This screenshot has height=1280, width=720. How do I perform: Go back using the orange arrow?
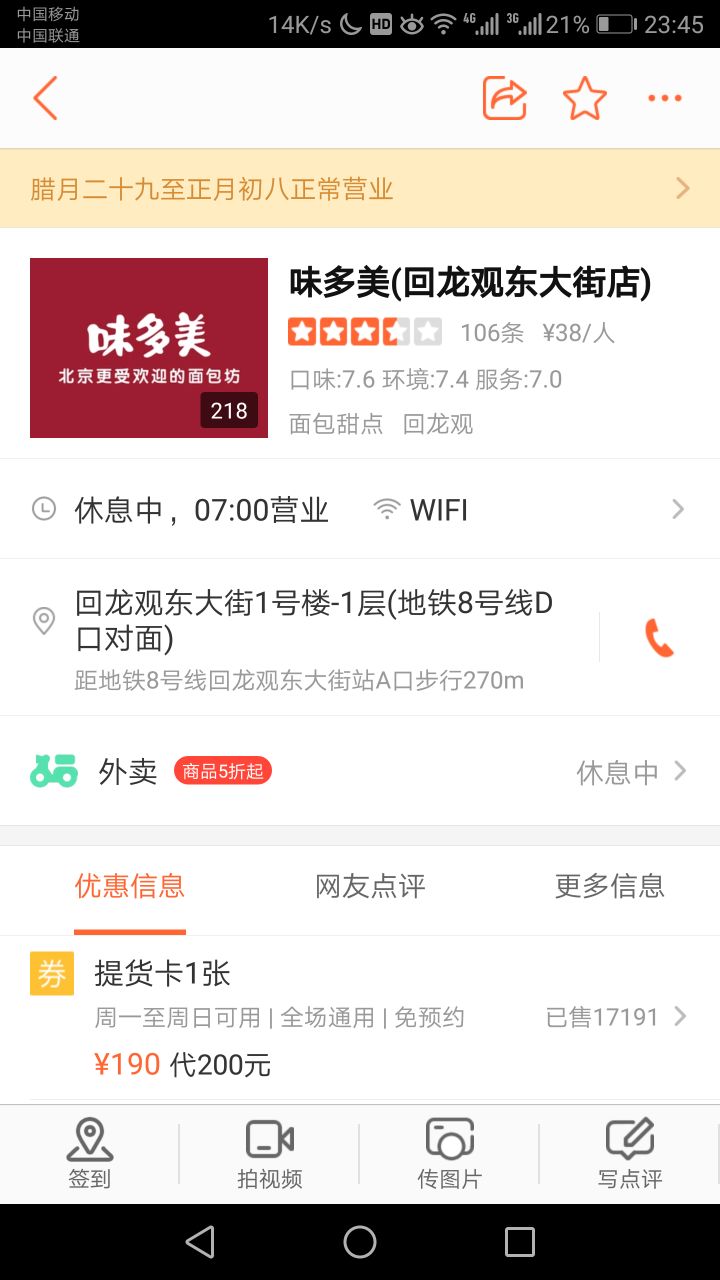tap(45, 98)
